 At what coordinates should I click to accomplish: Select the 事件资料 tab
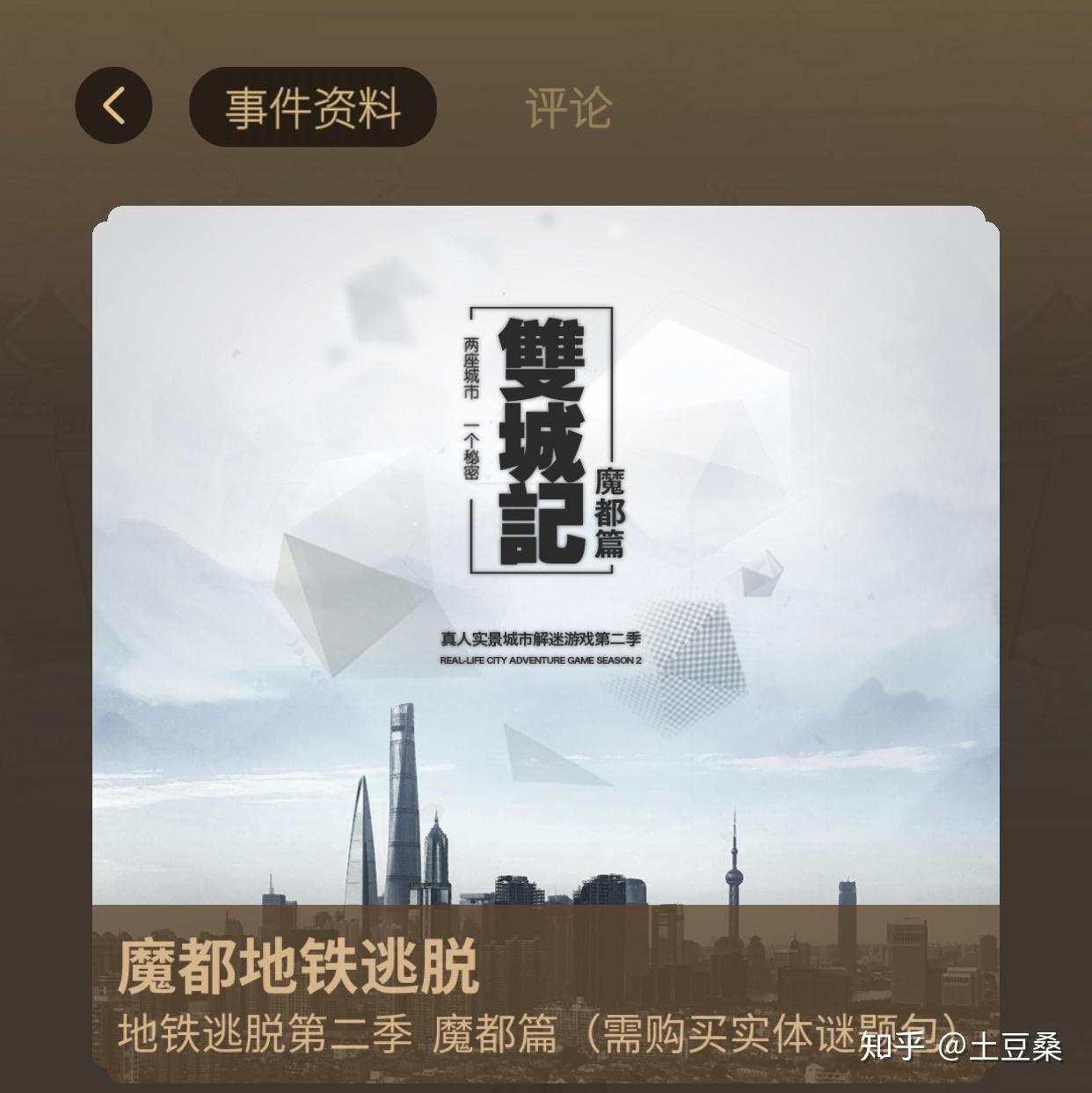pyautogui.click(x=313, y=107)
